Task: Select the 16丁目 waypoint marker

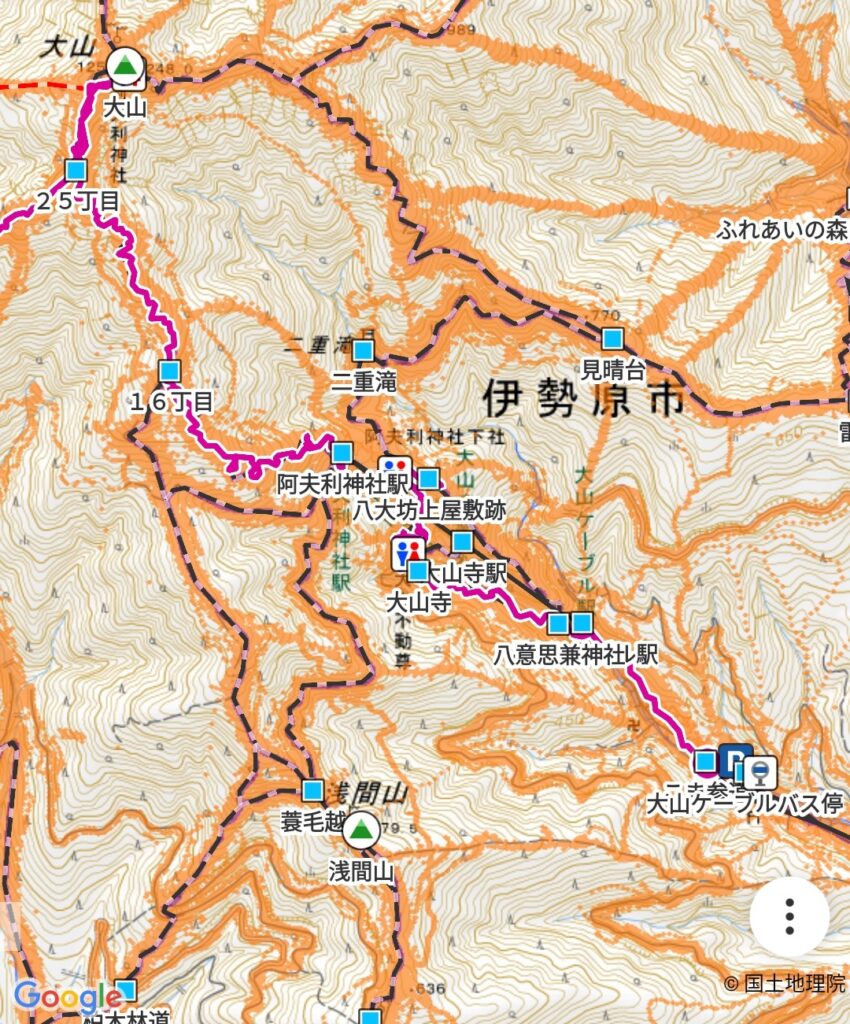Action: pos(169,371)
